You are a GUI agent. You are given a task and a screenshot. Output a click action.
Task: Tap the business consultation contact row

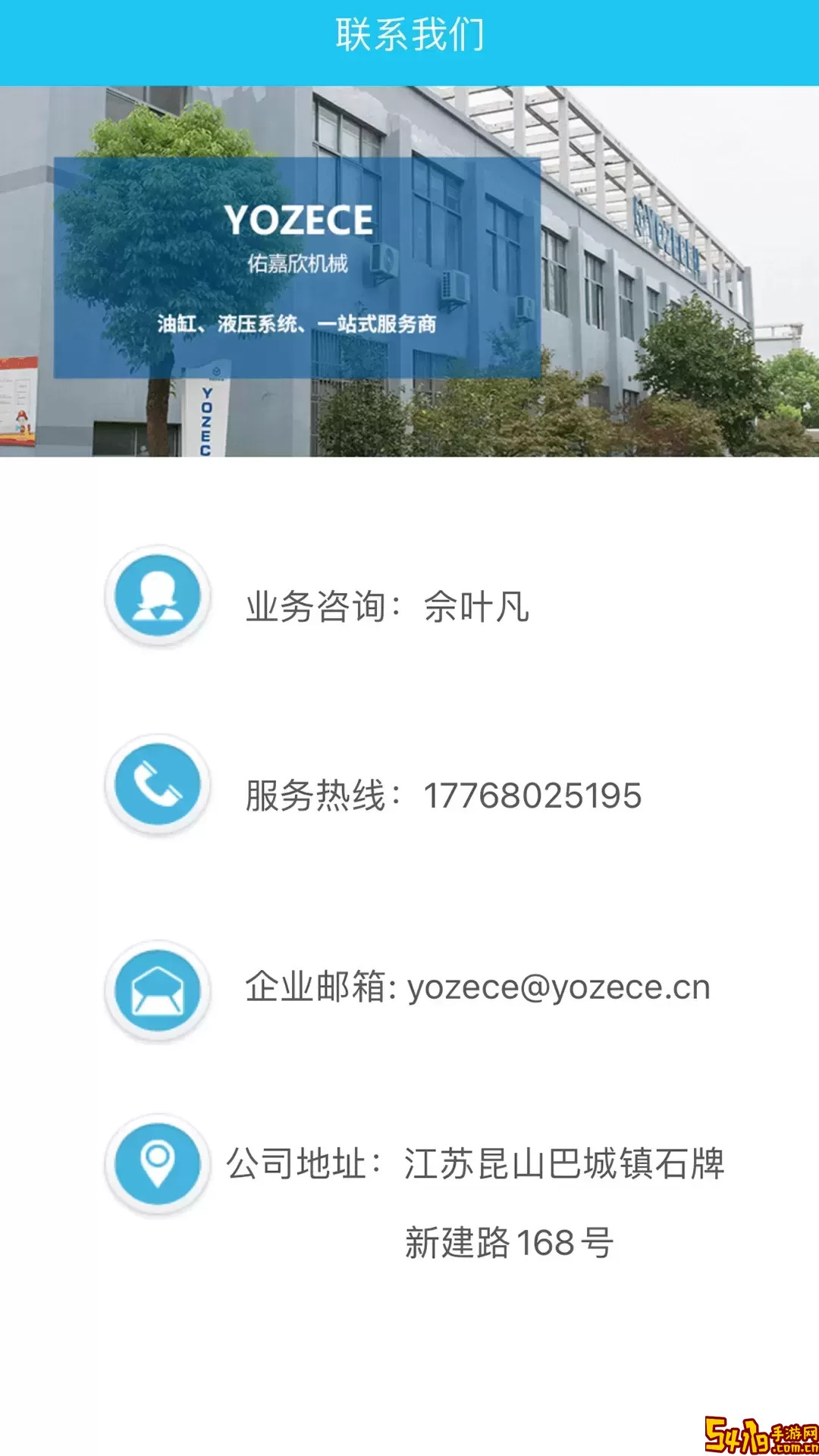click(x=387, y=607)
